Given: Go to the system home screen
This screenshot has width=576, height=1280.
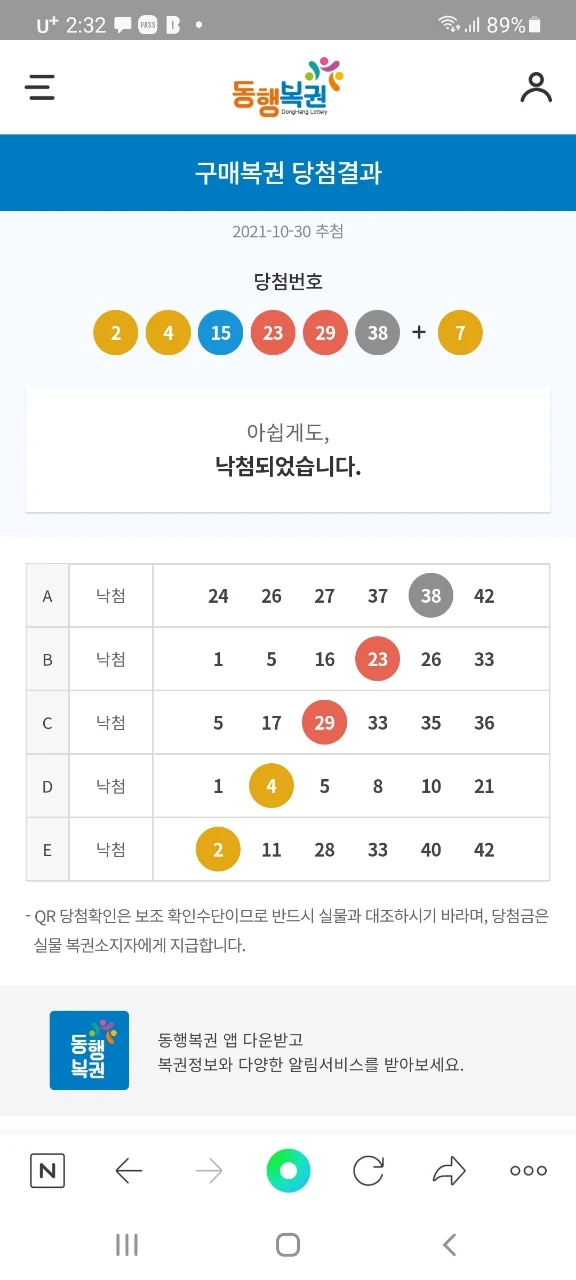Looking at the screenshot, I should (288, 1244).
